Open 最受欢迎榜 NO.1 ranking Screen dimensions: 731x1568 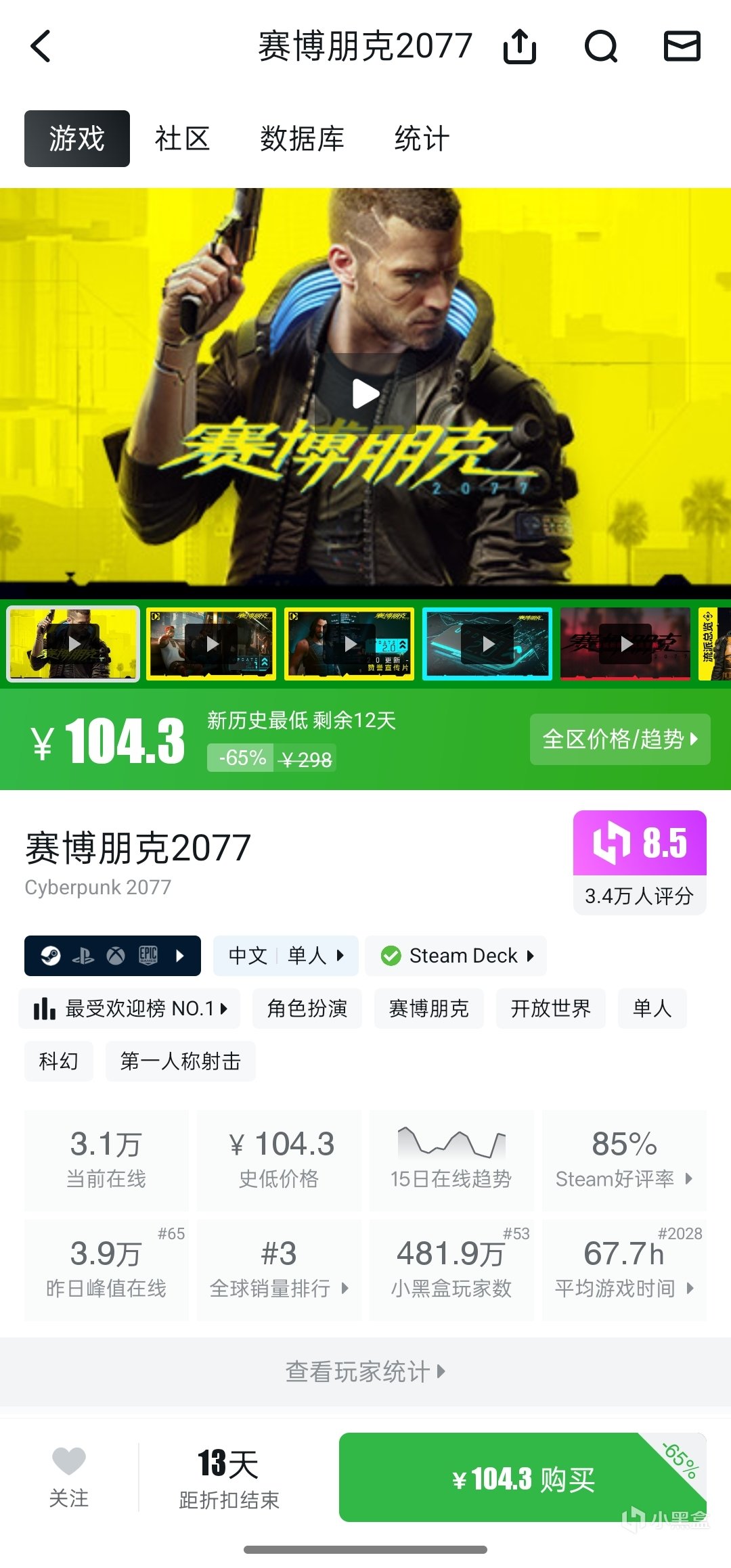point(130,1008)
